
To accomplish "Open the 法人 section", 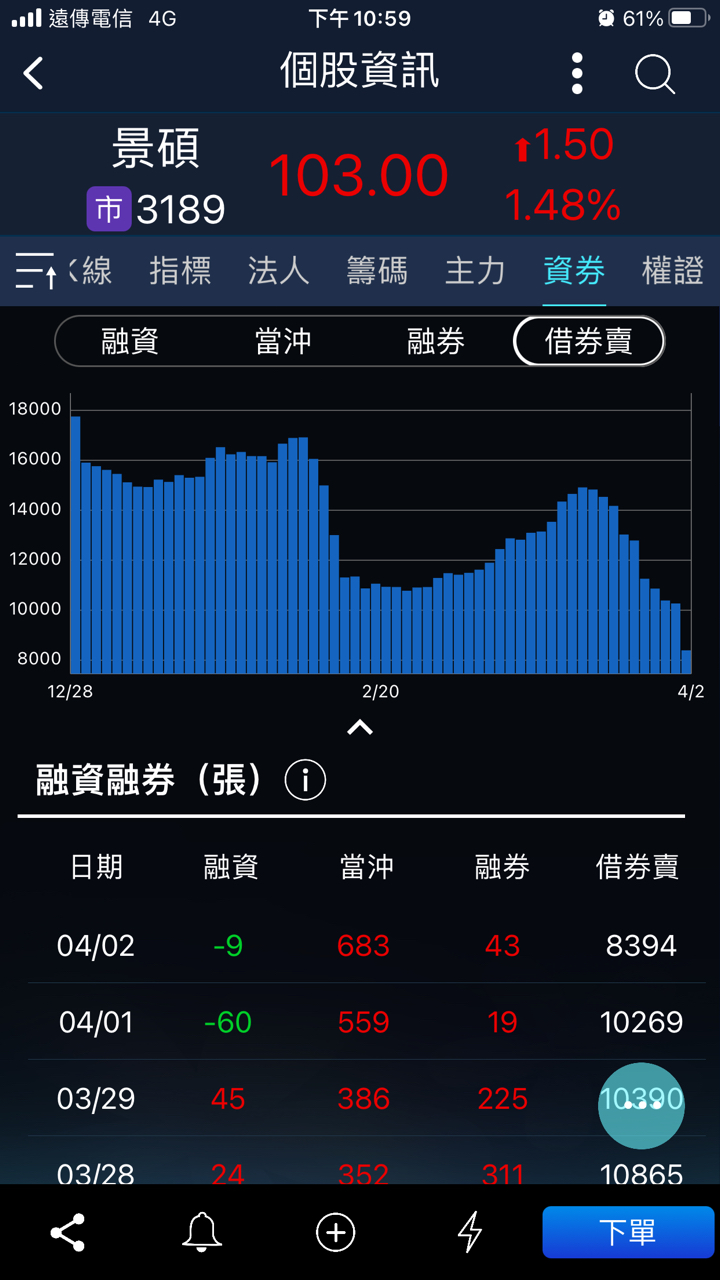I will pyautogui.click(x=278, y=271).
